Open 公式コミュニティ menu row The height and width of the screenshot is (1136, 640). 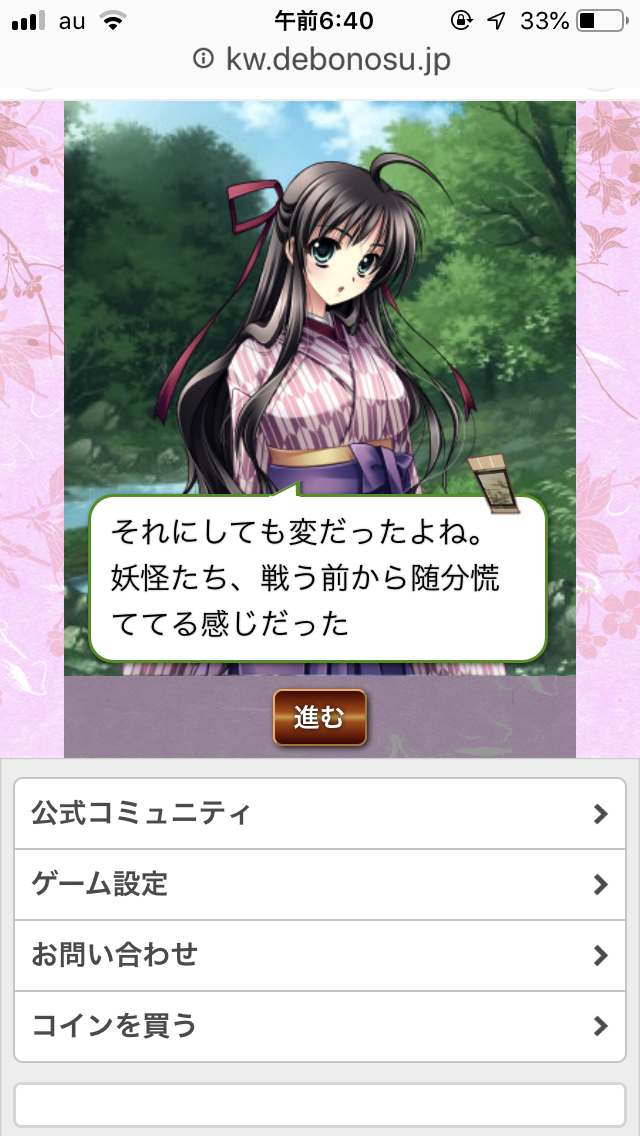(320, 813)
